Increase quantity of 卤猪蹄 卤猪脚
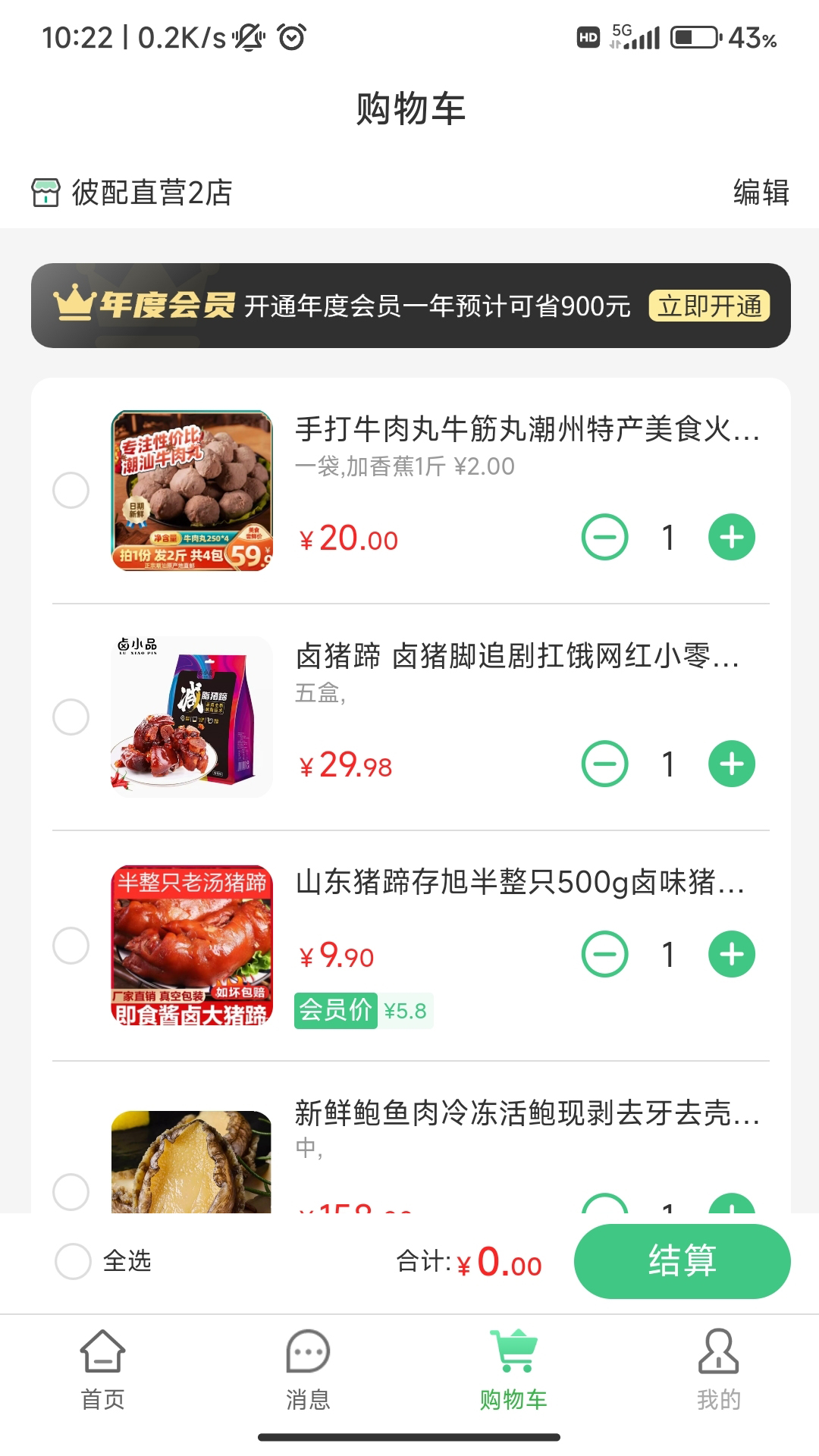Screen dimensions: 819x1456 (731, 764)
